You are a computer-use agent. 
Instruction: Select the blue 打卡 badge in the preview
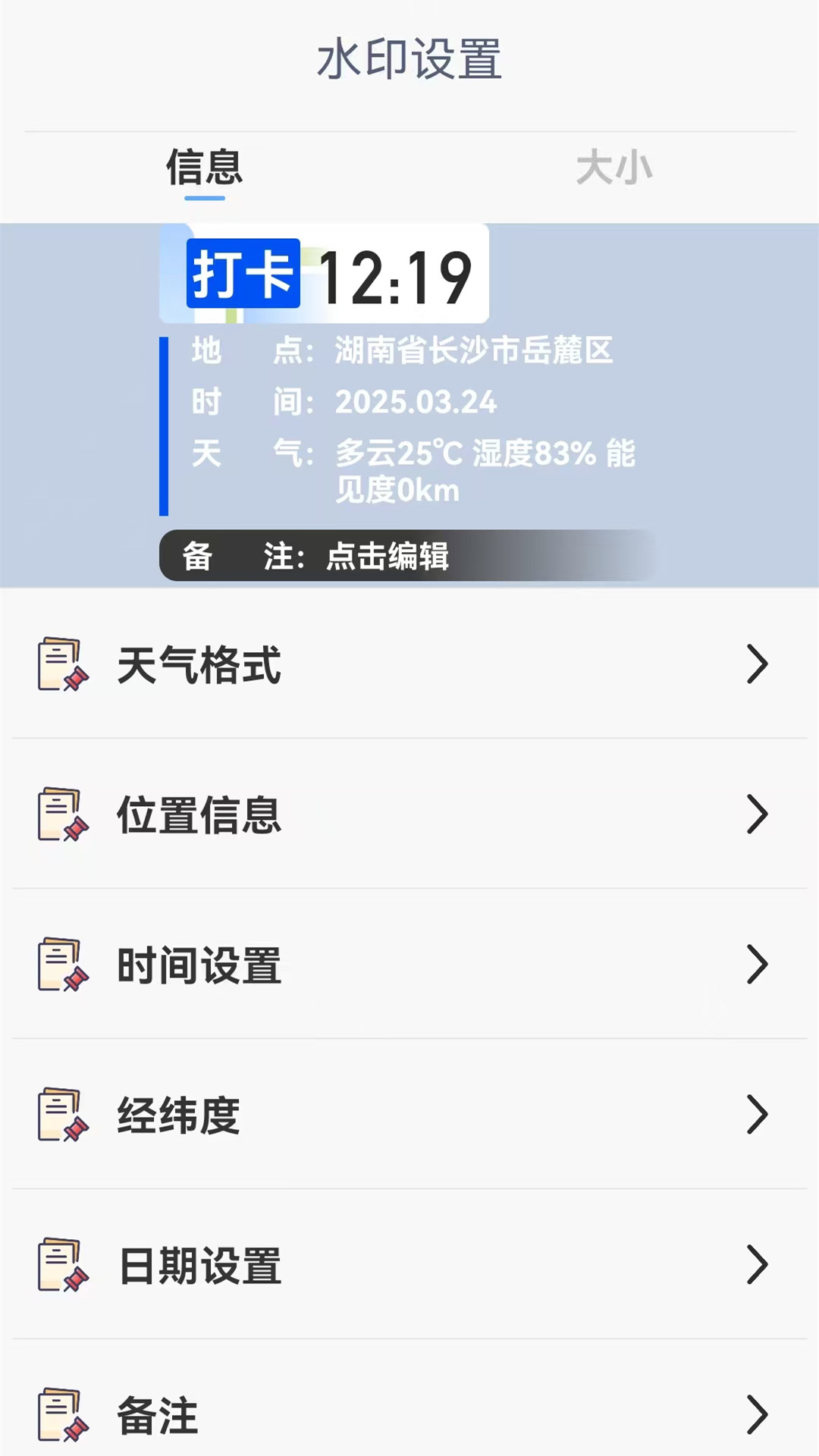pyautogui.click(x=242, y=275)
